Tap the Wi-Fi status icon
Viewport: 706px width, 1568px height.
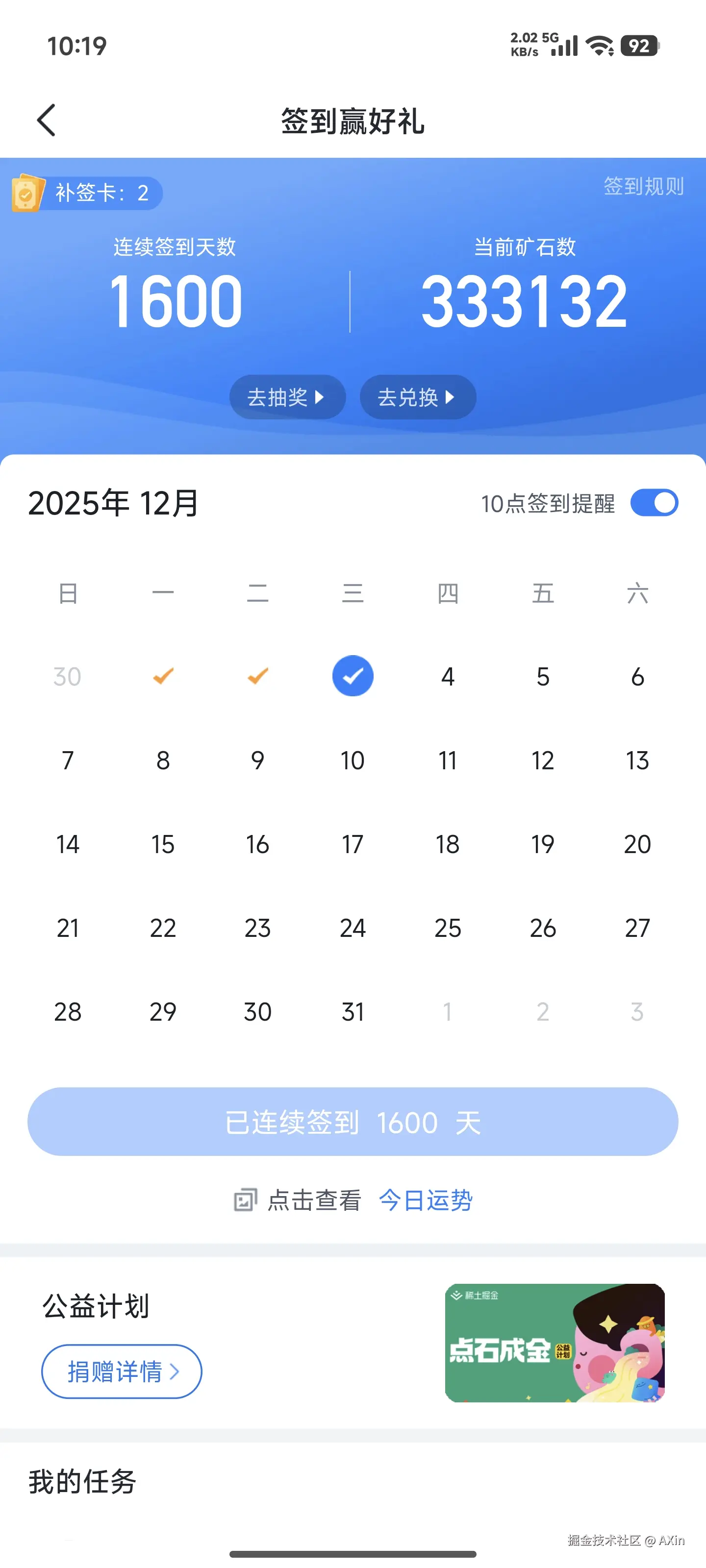tap(598, 45)
